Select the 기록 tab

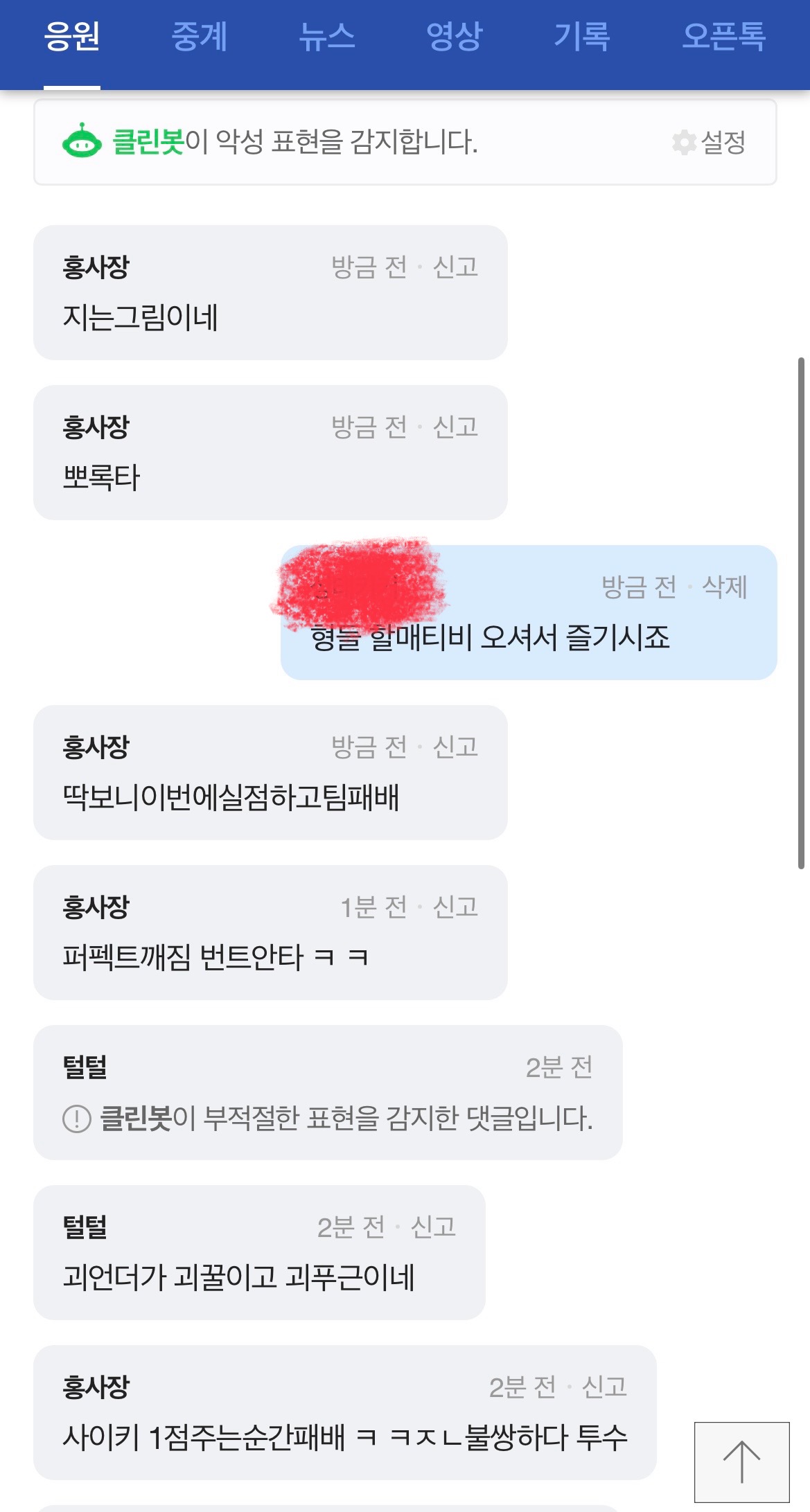pyautogui.click(x=581, y=37)
